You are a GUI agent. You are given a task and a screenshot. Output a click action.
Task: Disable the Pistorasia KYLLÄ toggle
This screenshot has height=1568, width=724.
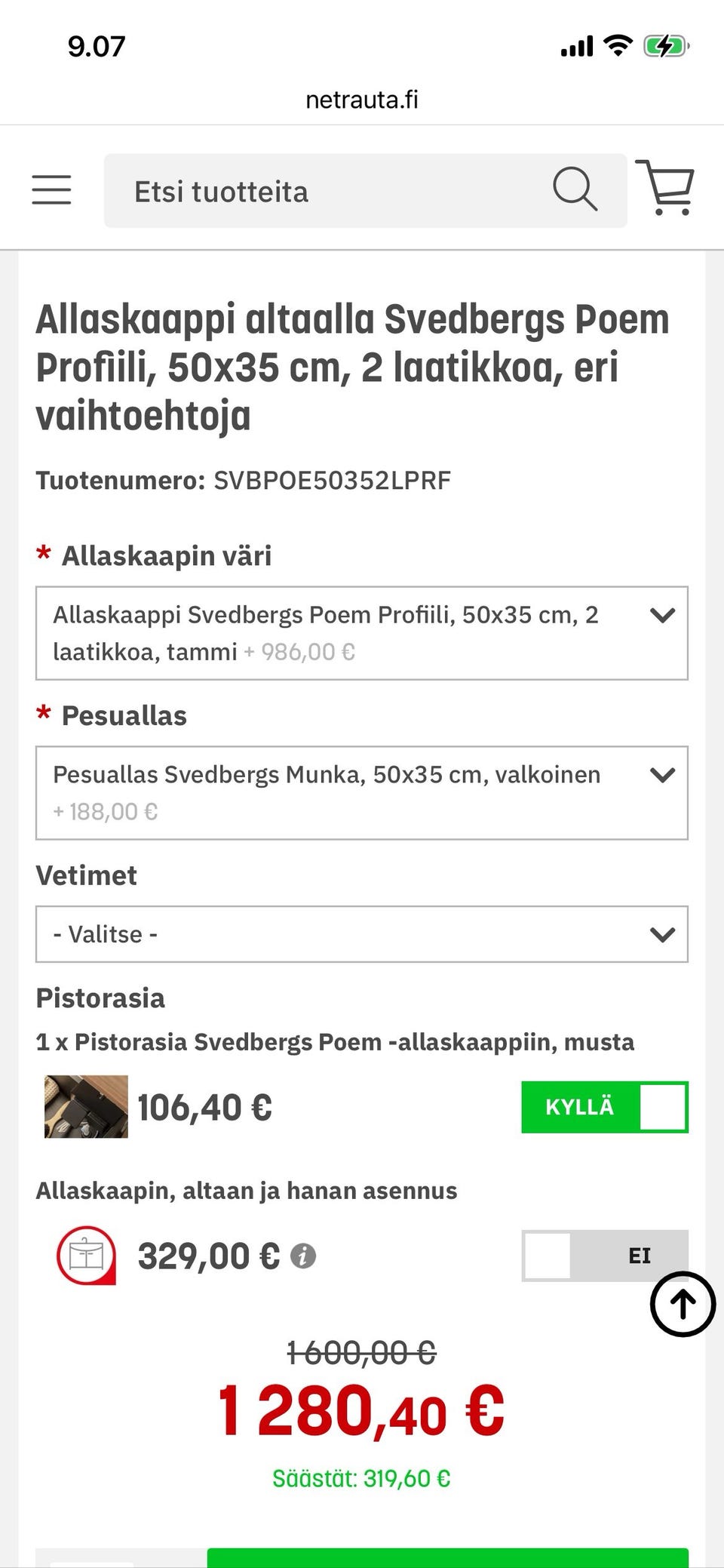click(x=603, y=1107)
